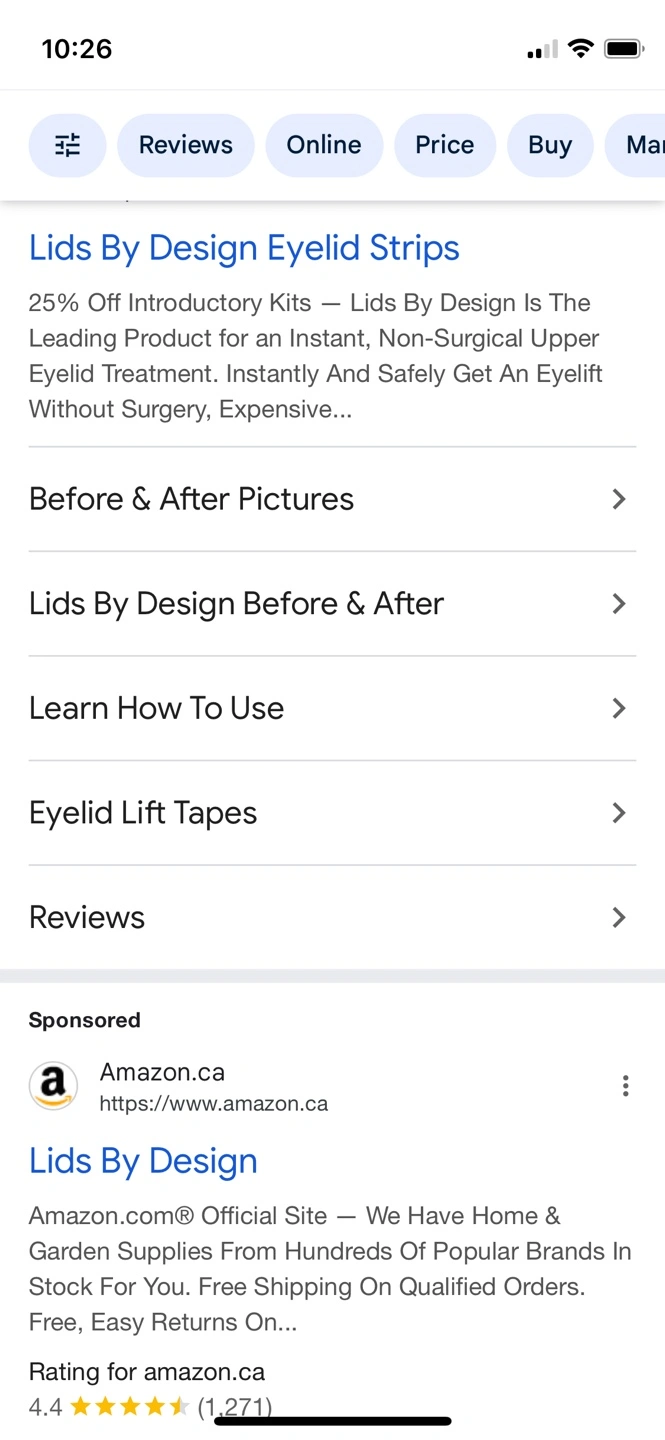This screenshot has height=1440, width=665.
Task: Open the Lids By Design Eyelid Strips link
Action: click(244, 248)
